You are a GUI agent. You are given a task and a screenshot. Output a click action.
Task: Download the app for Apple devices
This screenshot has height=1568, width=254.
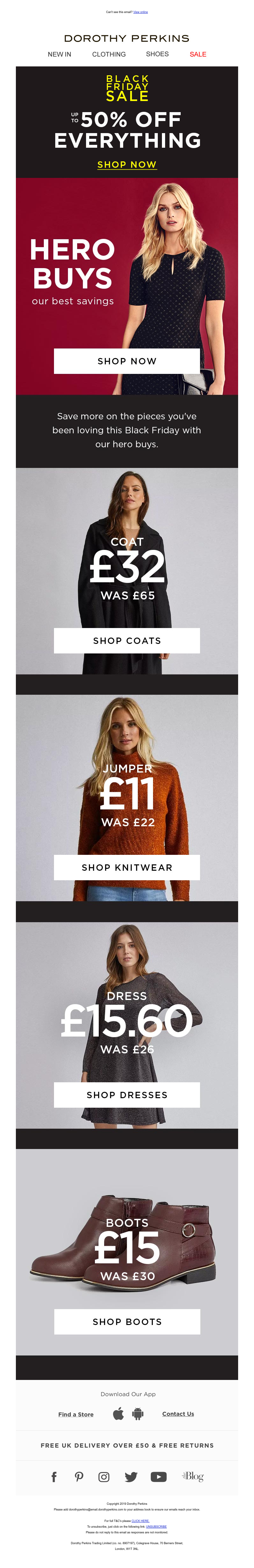point(118,1413)
